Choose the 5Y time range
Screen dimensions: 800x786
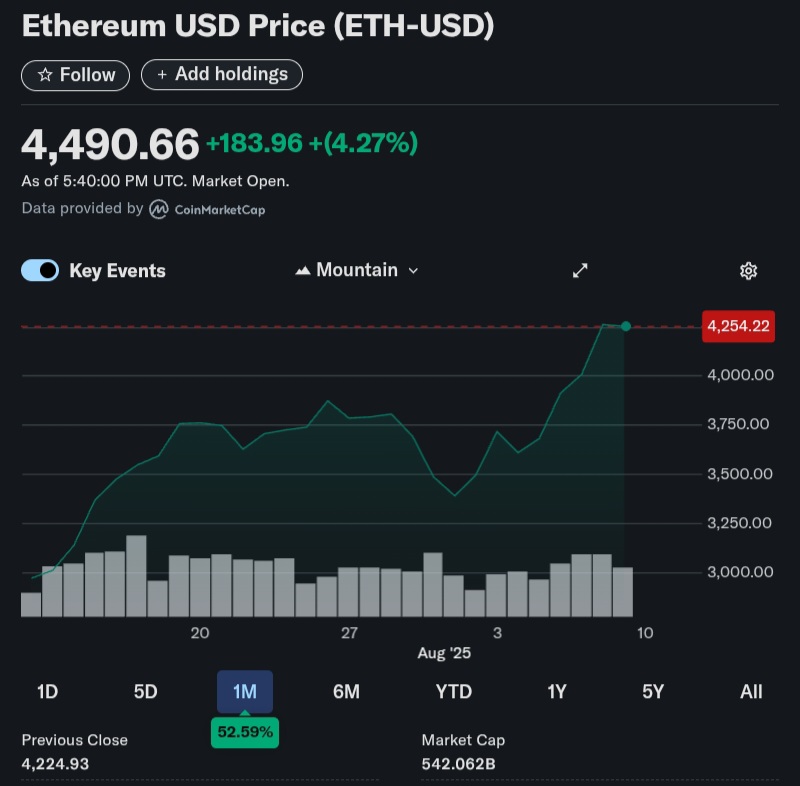(652, 692)
